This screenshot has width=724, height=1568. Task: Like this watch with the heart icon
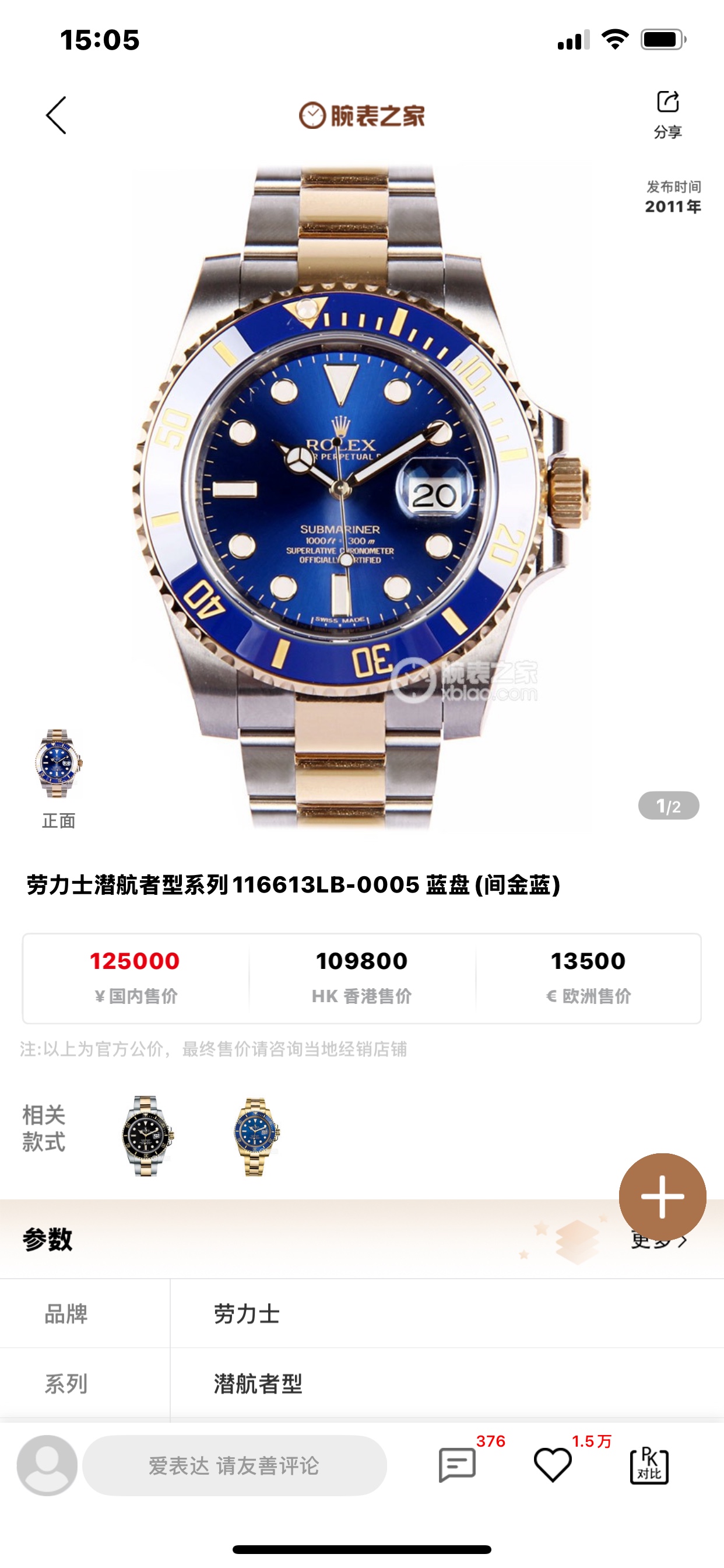pyautogui.click(x=553, y=1465)
